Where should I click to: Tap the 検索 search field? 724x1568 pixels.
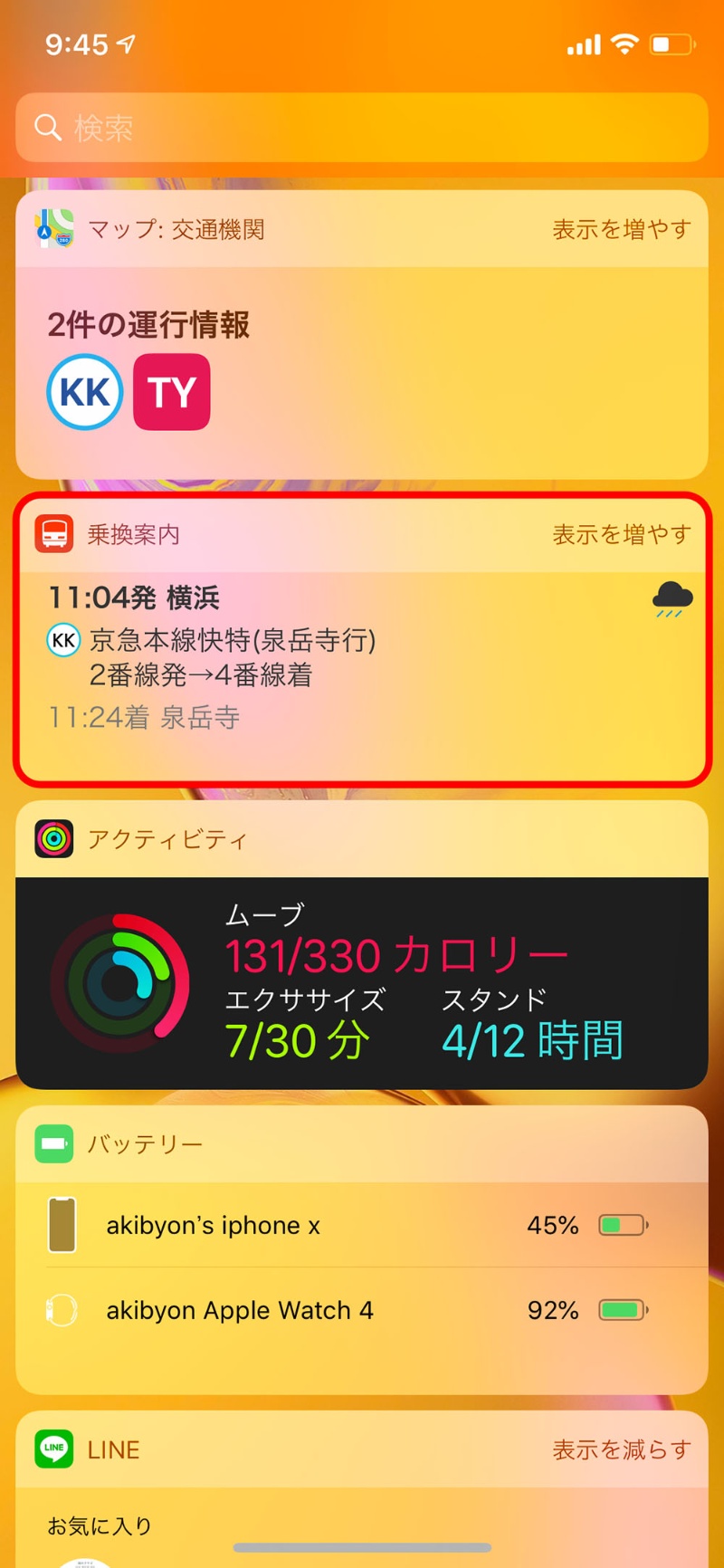[362, 128]
